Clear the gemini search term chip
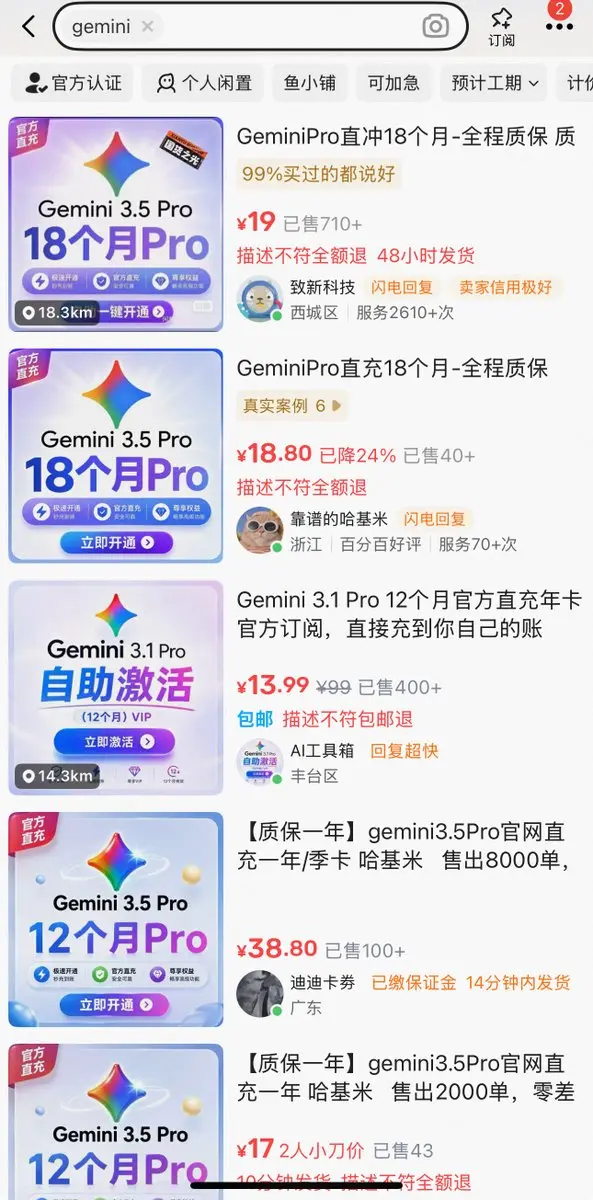The width and height of the screenshot is (593, 1200). [148, 27]
